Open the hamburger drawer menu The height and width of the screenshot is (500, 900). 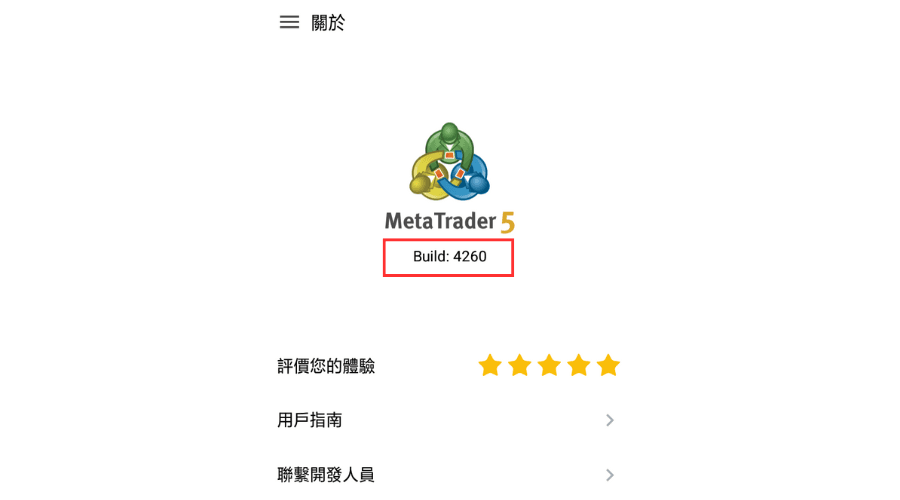pyautogui.click(x=289, y=22)
